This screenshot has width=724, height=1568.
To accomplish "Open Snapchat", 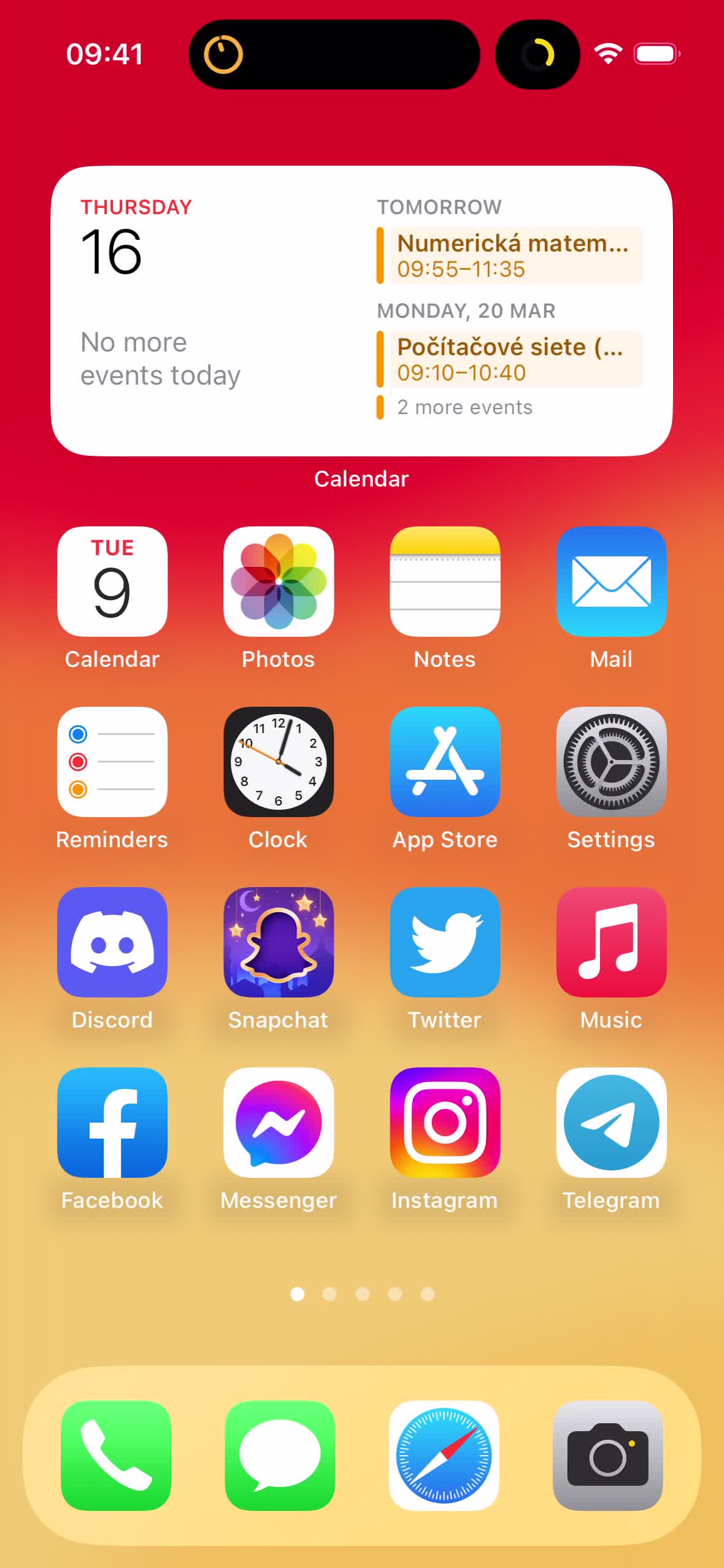I will pos(279,942).
